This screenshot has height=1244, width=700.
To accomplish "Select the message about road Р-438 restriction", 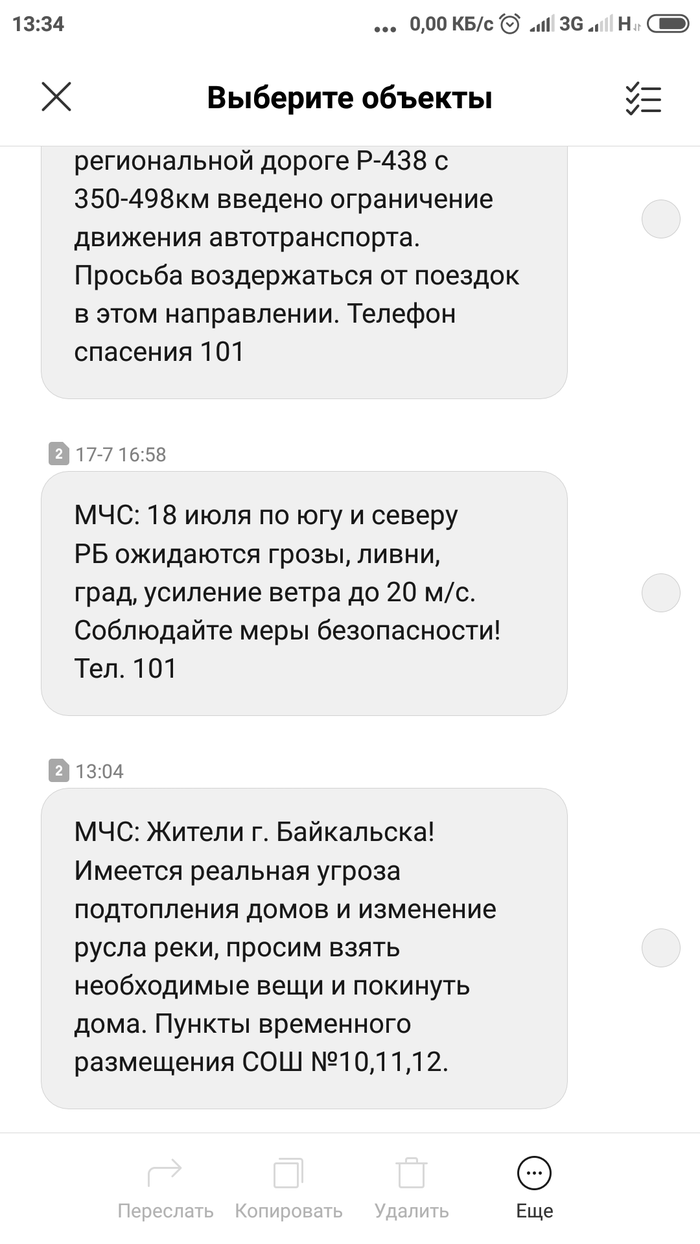I will coord(660,218).
